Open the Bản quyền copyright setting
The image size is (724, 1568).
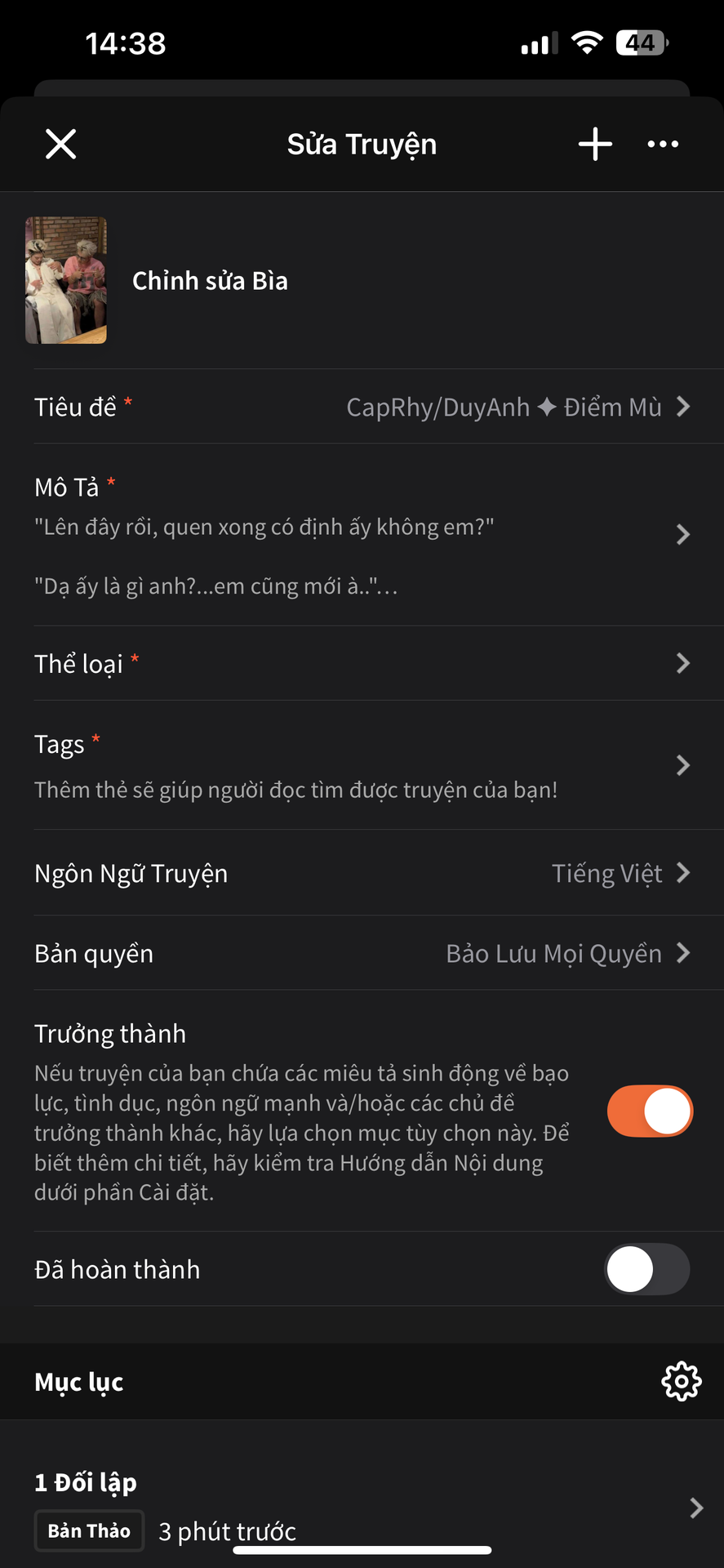click(362, 953)
